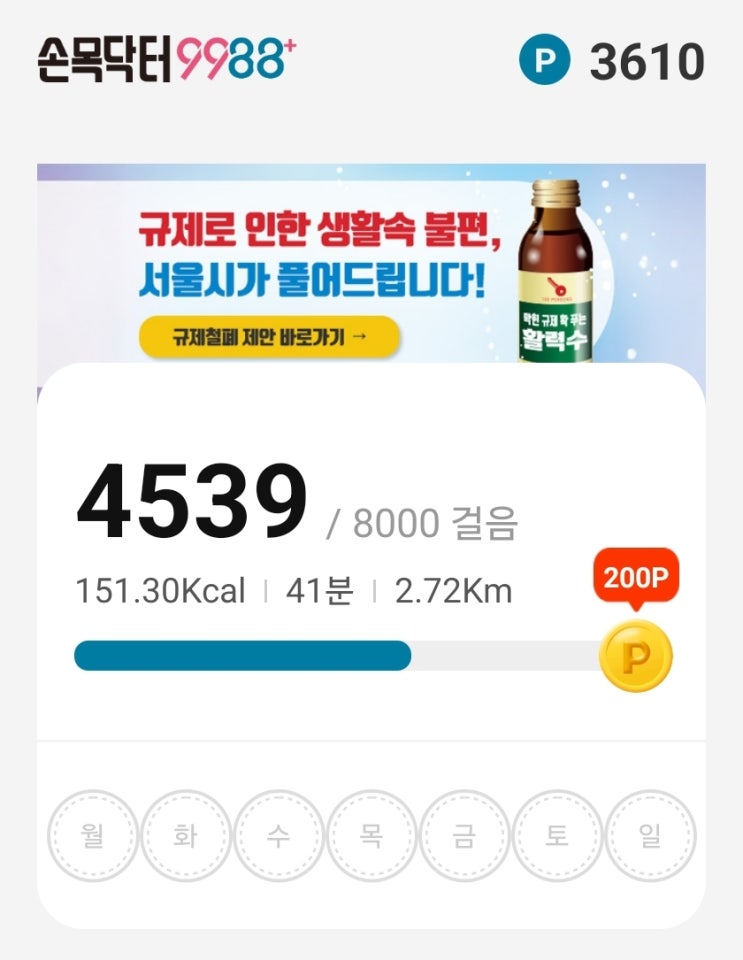743x960 pixels.
Task: Open the 규제철폐 제안 바로가기 banner
Action: click(269, 337)
